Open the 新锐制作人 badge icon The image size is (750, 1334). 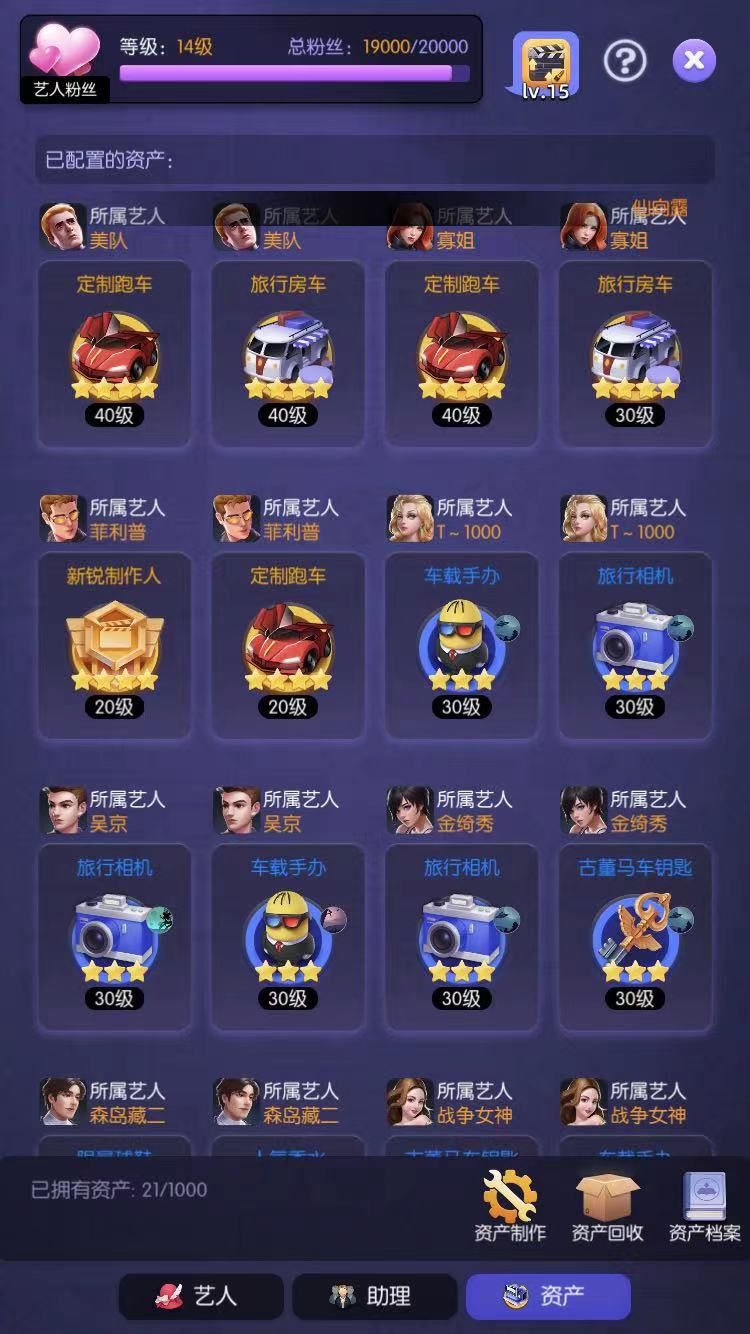(x=113, y=640)
